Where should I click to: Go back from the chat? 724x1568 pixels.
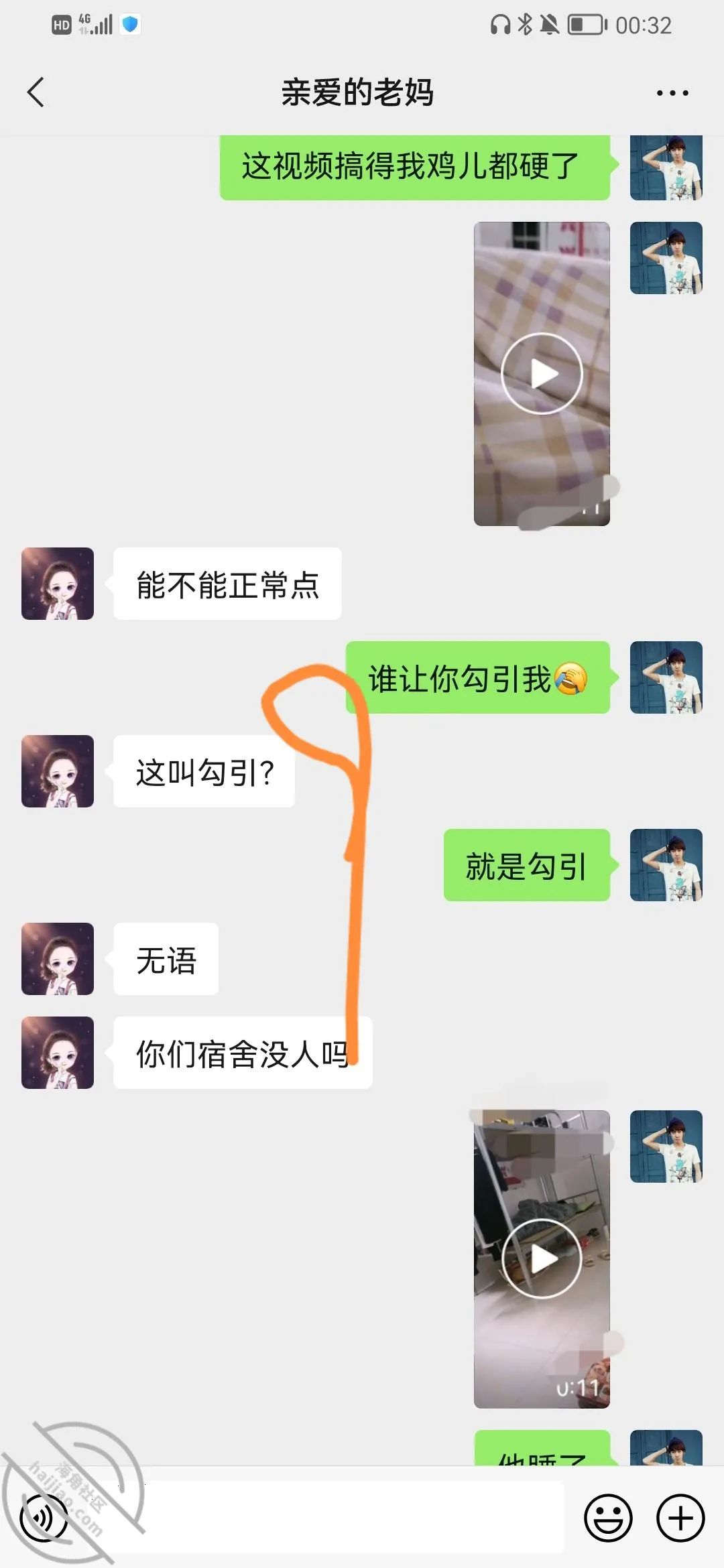[36, 92]
